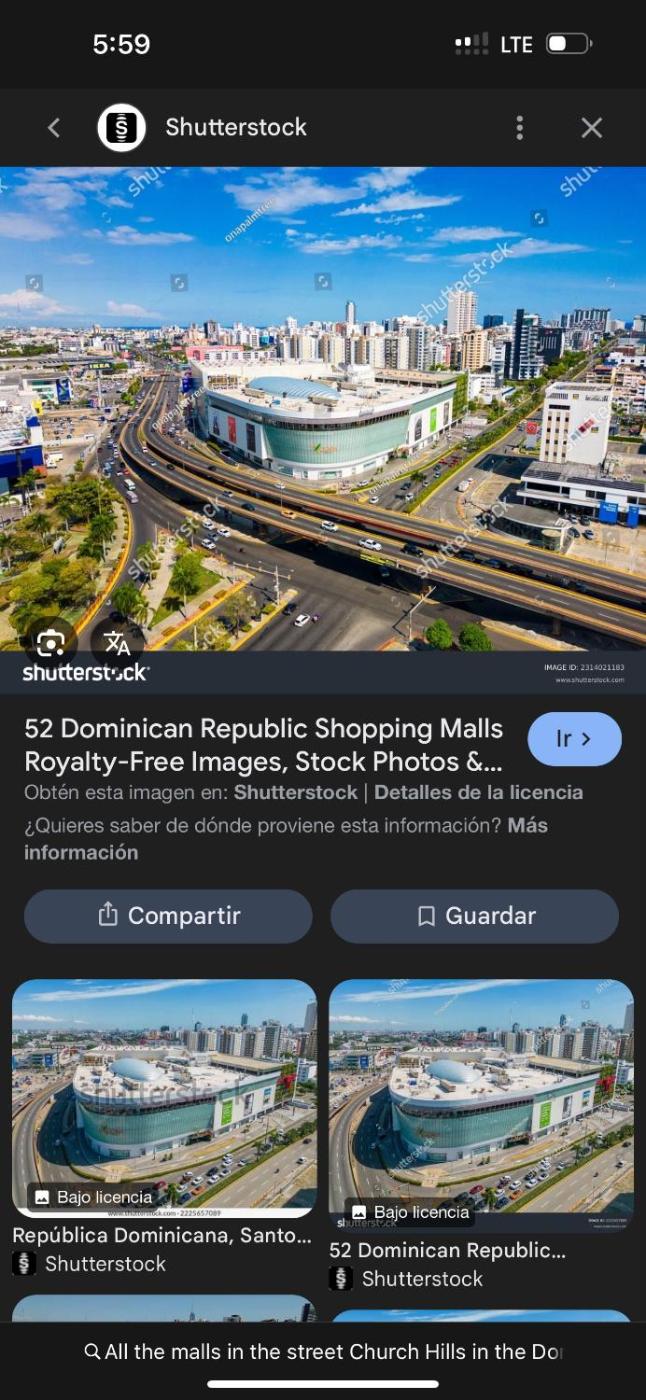646x1400 pixels.
Task: Close the image viewer
Action: (592, 128)
